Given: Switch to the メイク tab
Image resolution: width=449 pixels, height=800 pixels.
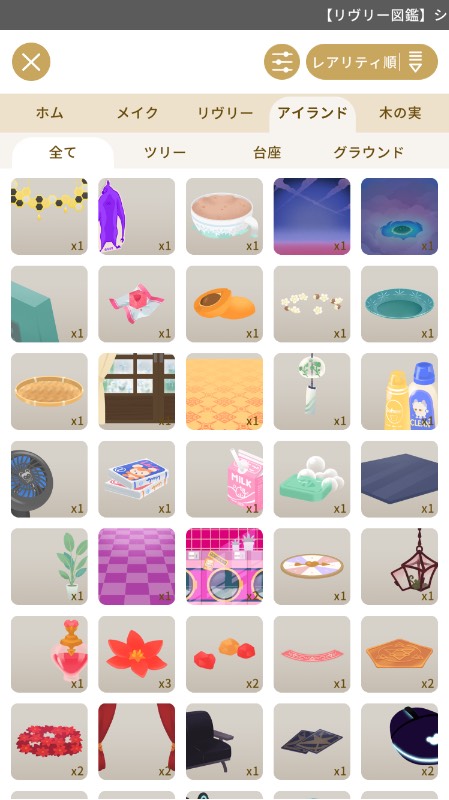Looking at the screenshot, I should pos(137,113).
